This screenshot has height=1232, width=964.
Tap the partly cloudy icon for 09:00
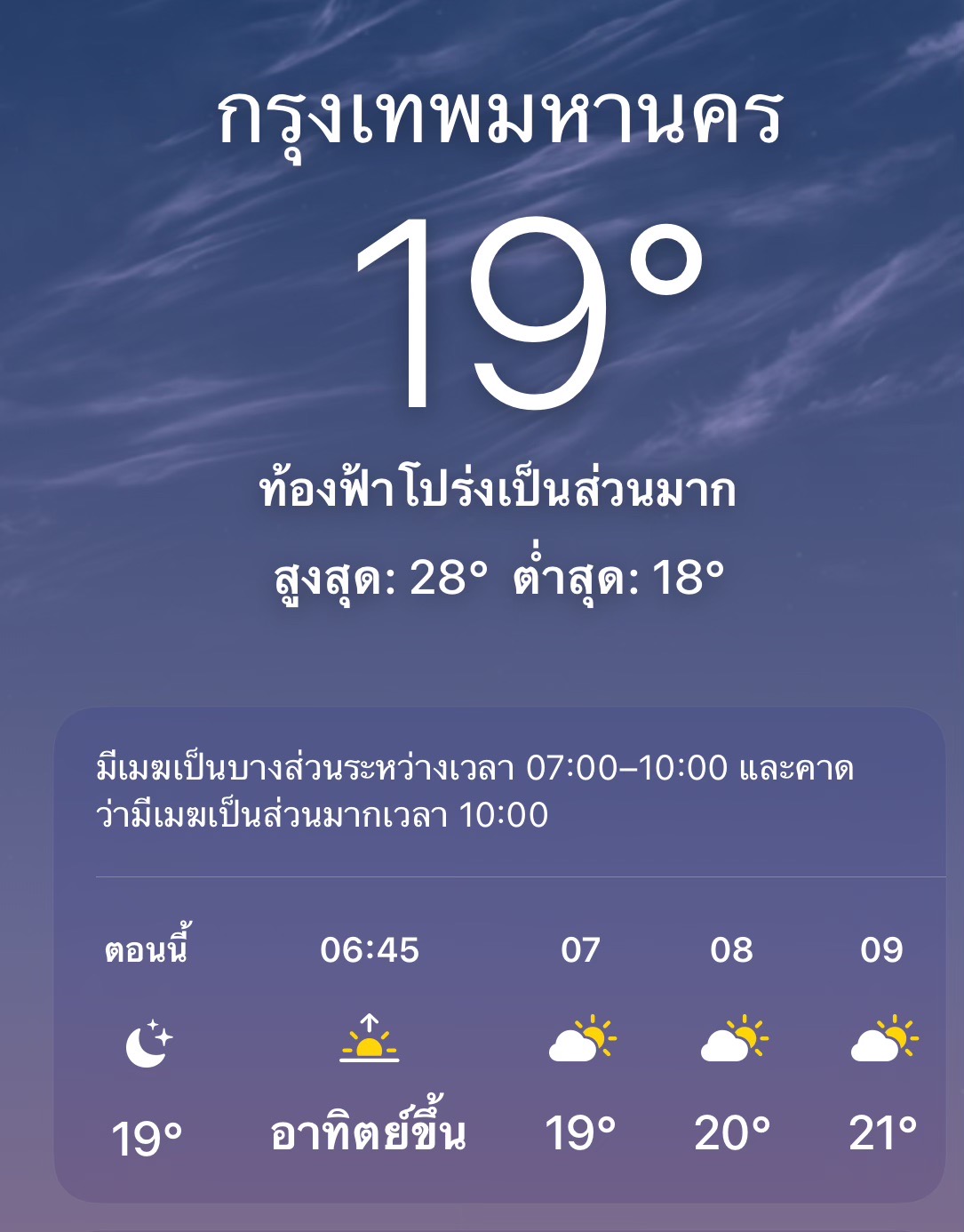pos(880,1041)
